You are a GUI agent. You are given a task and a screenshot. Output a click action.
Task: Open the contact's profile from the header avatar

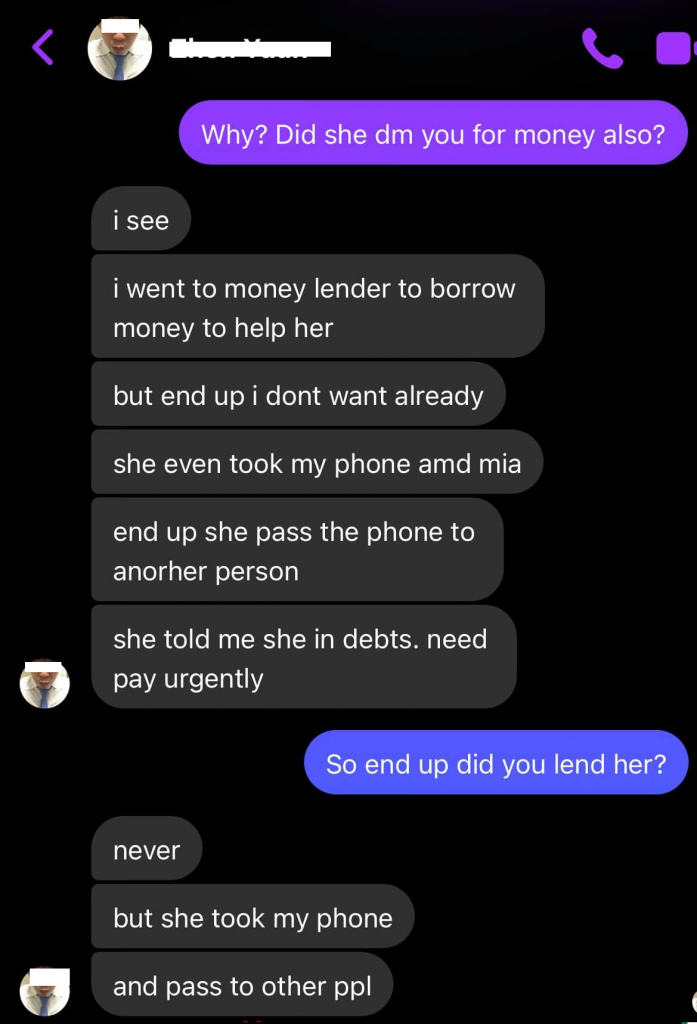click(x=120, y=48)
